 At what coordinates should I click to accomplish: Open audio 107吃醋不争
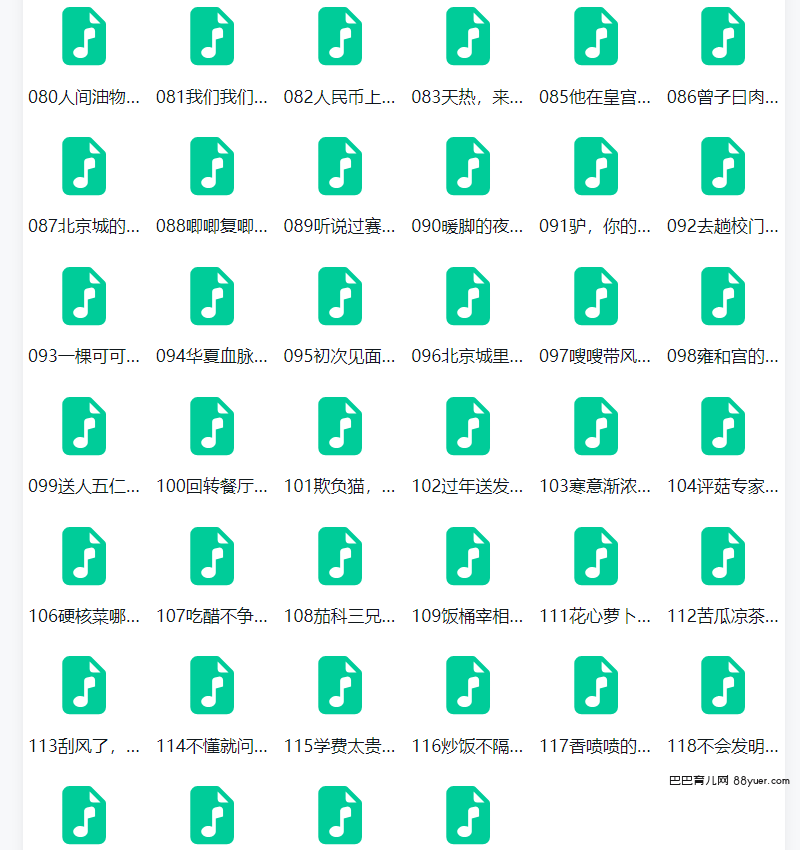[212, 557]
